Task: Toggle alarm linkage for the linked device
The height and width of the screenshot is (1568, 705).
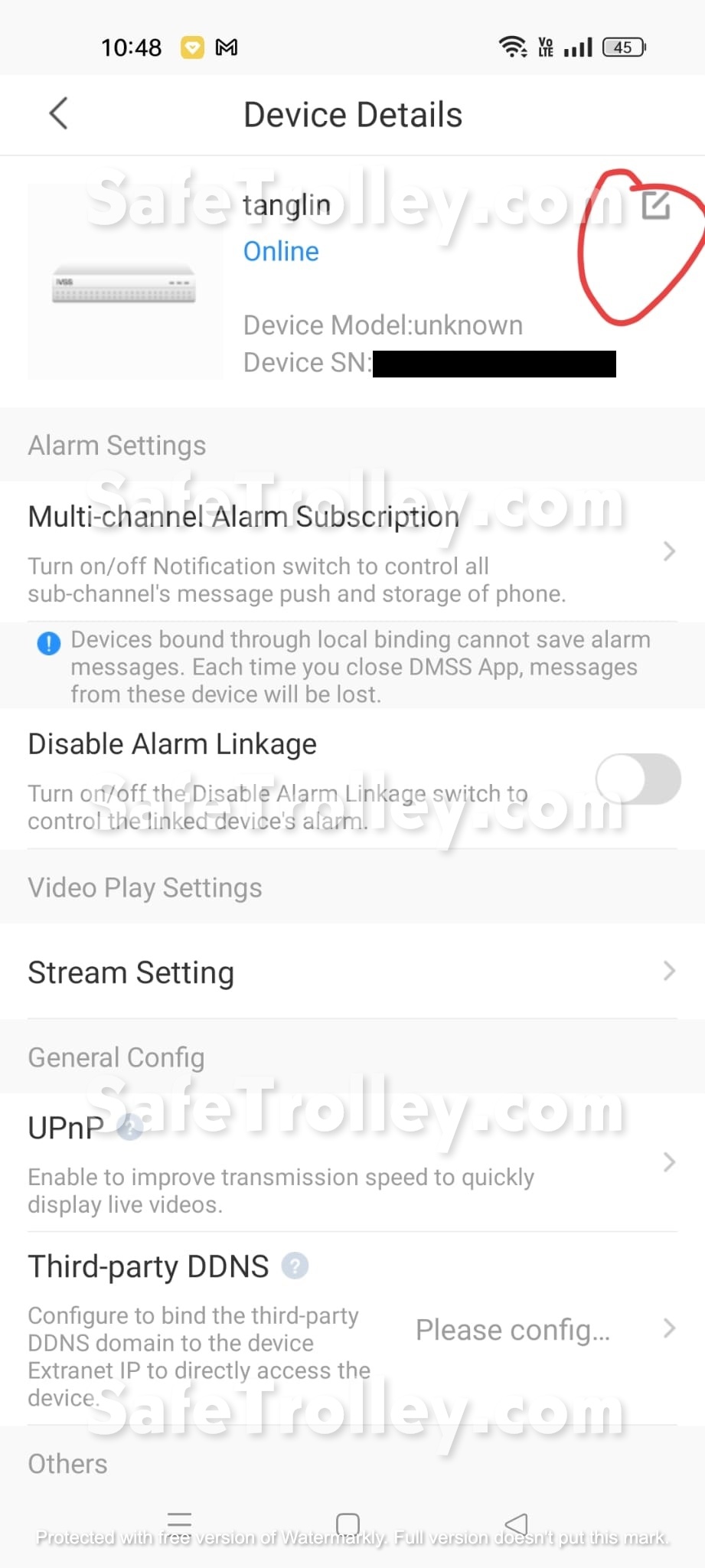Action: point(638,779)
